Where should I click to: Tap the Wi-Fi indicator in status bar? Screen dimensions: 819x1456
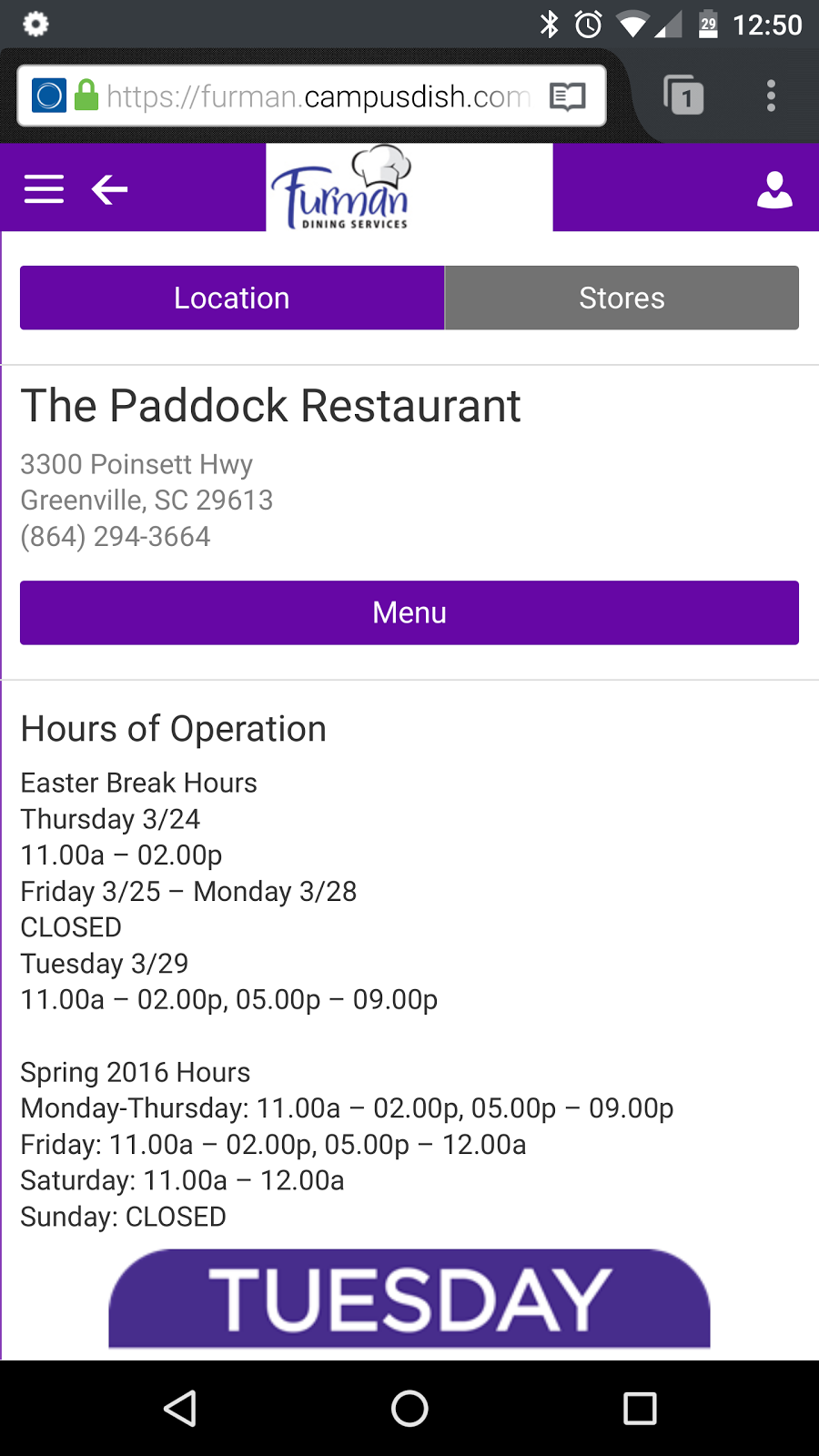632,25
